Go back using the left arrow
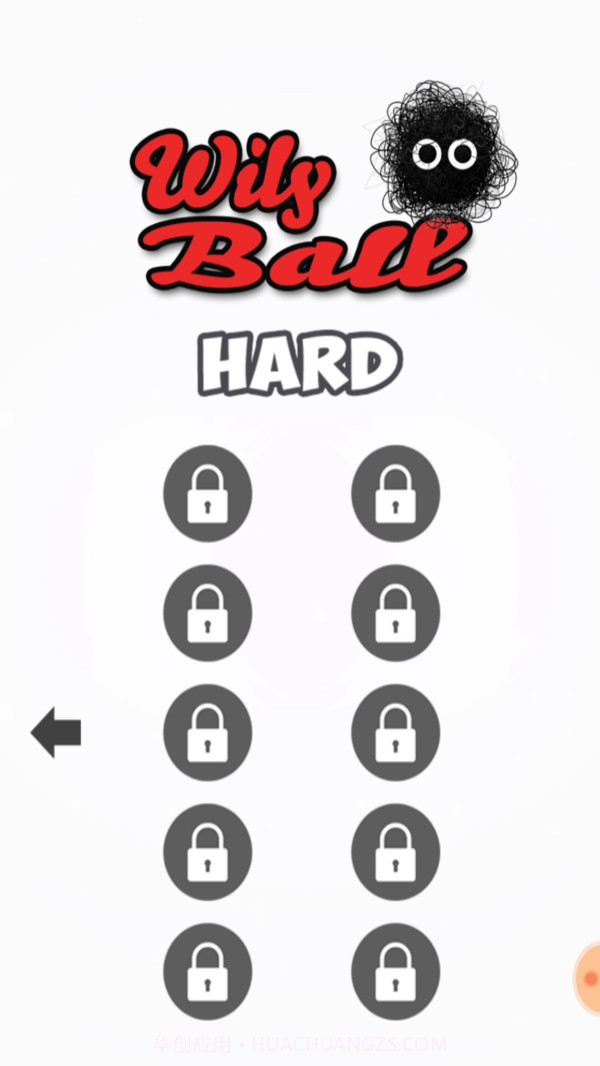600x1066 pixels. pyautogui.click(x=56, y=732)
